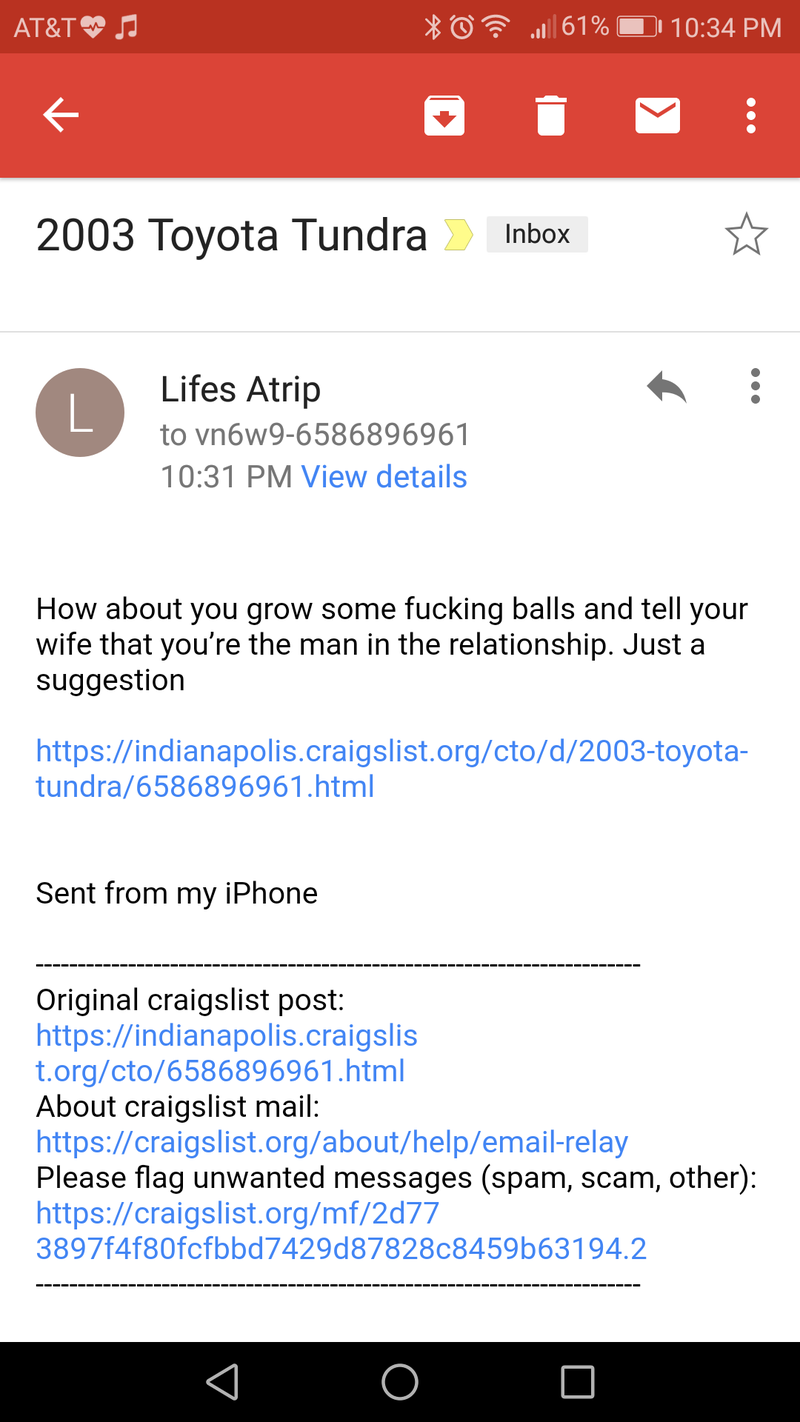Open message options next to reply arrow
The image size is (800, 1422).
755,386
